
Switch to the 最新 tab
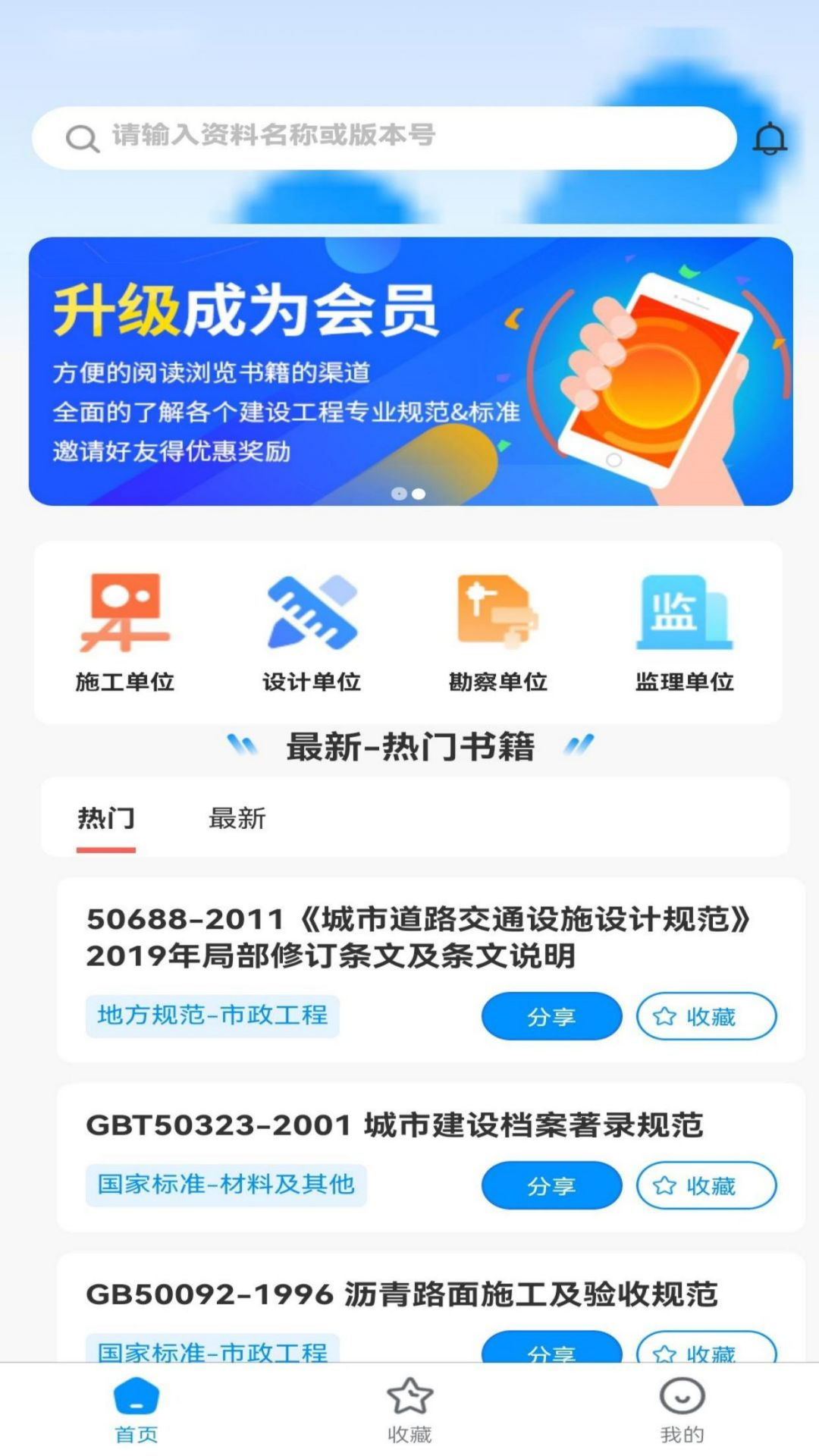pos(236,819)
